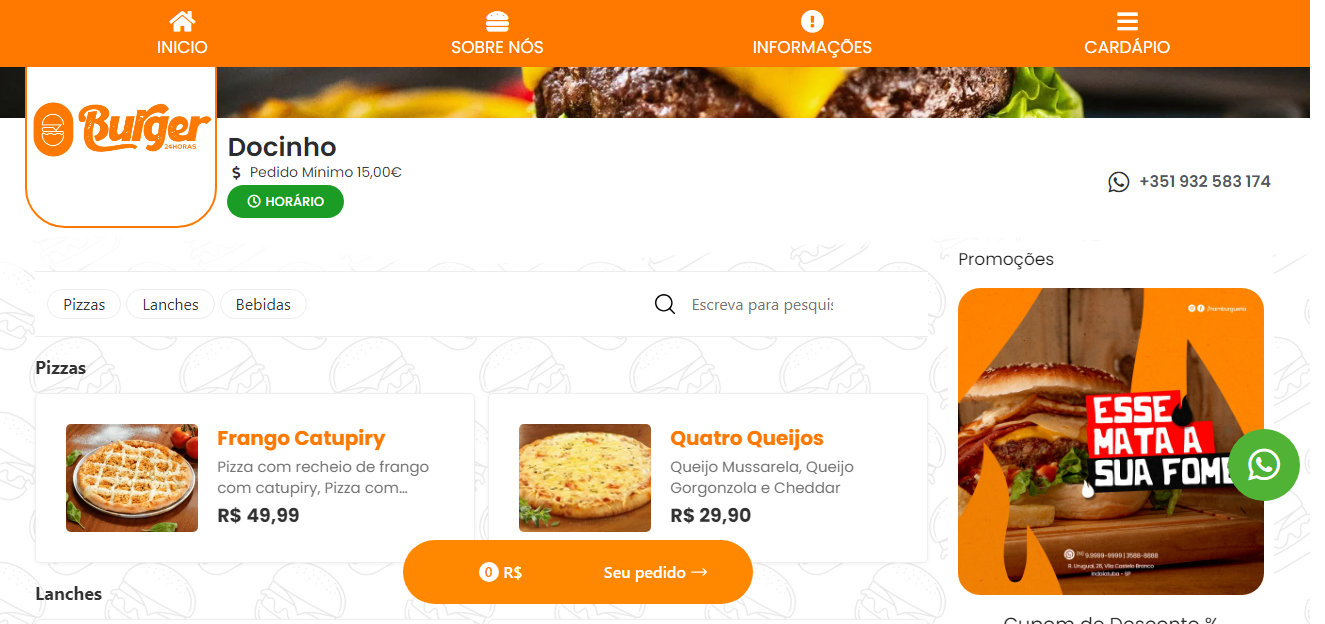Go to the Inicio page
The image size is (1325, 624).
click(x=182, y=33)
